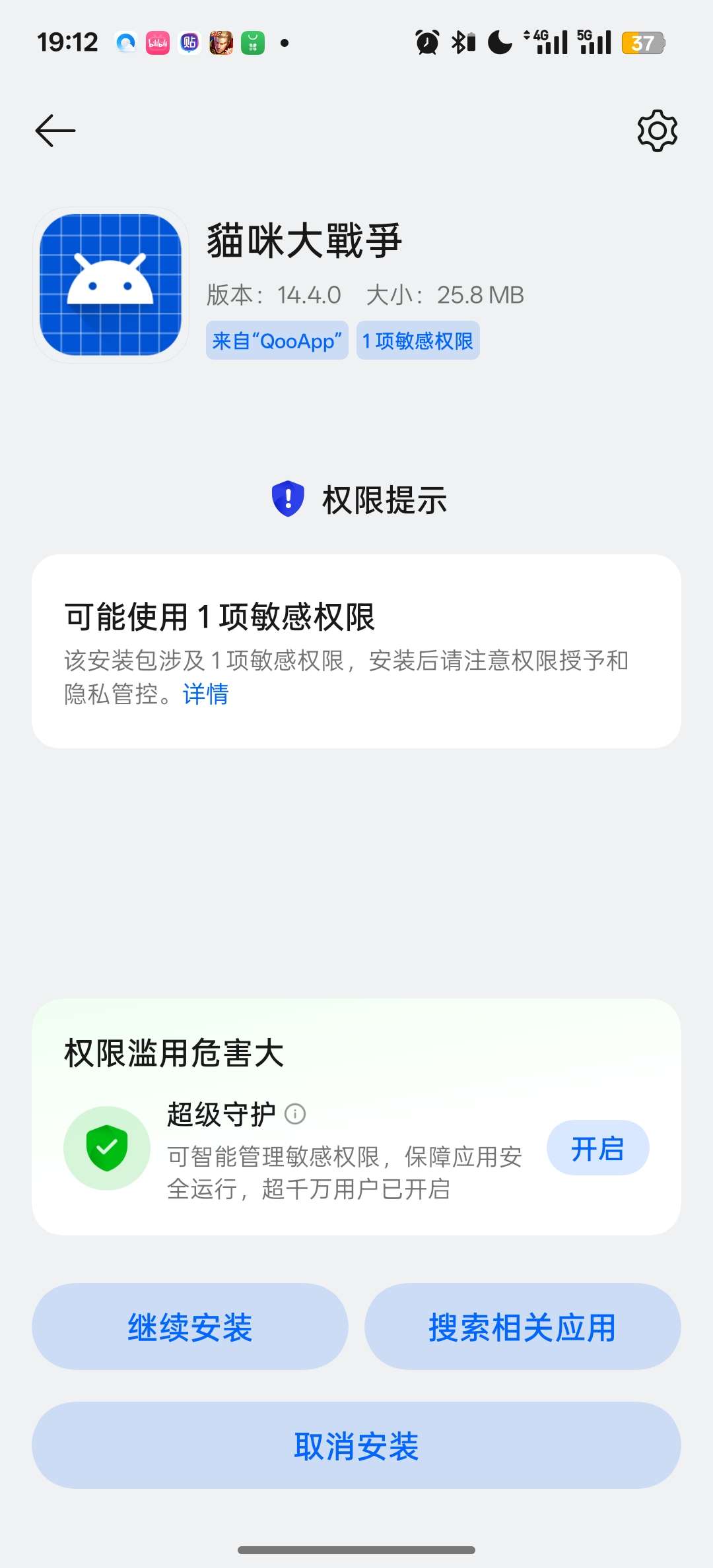The width and height of the screenshot is (713, 1568).
Task: Enable 超级守护 with the 开启 button
Action: pyautogui.click(x=597, y=1148)
